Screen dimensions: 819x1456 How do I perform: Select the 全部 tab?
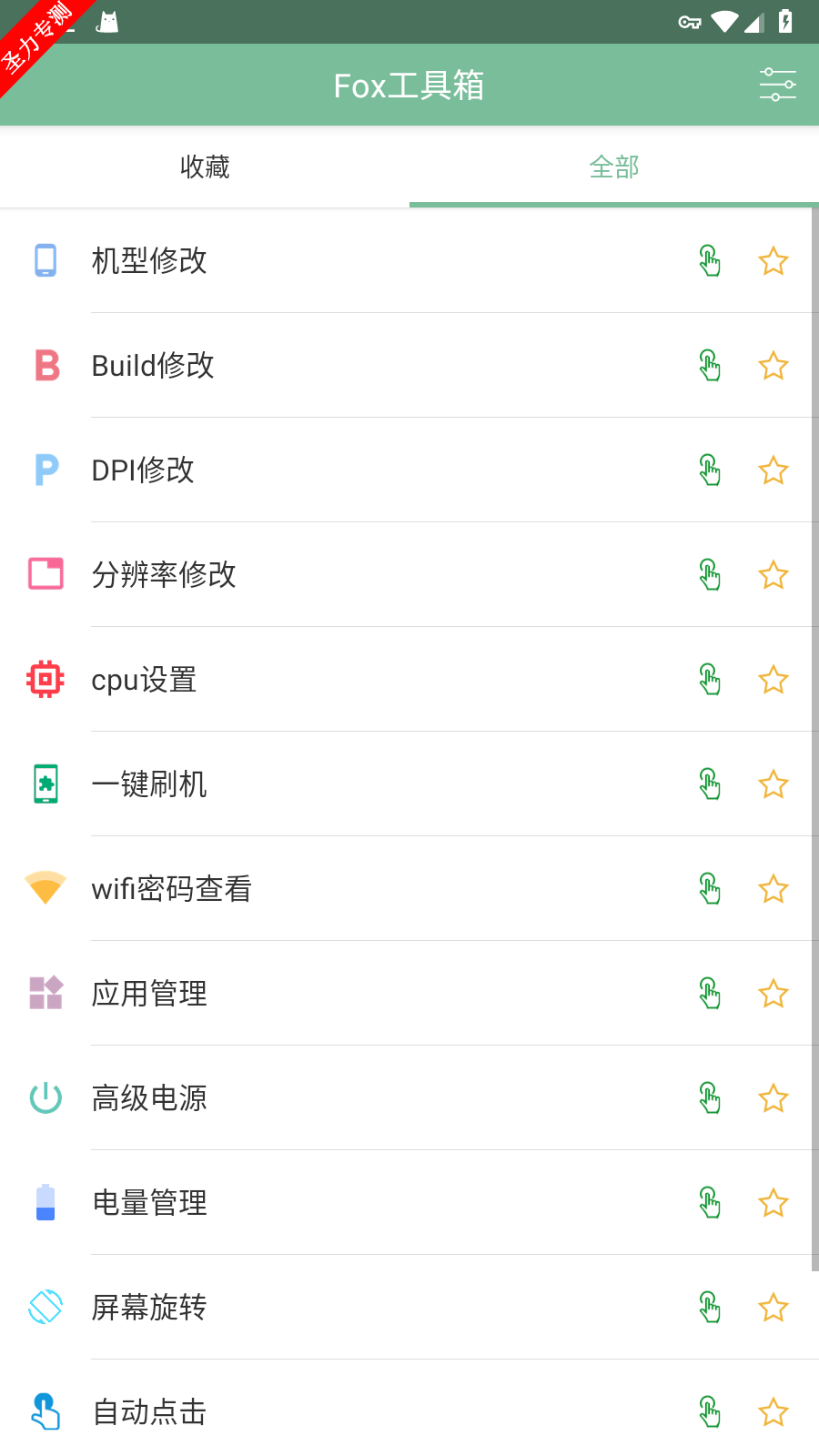point(614,167)
